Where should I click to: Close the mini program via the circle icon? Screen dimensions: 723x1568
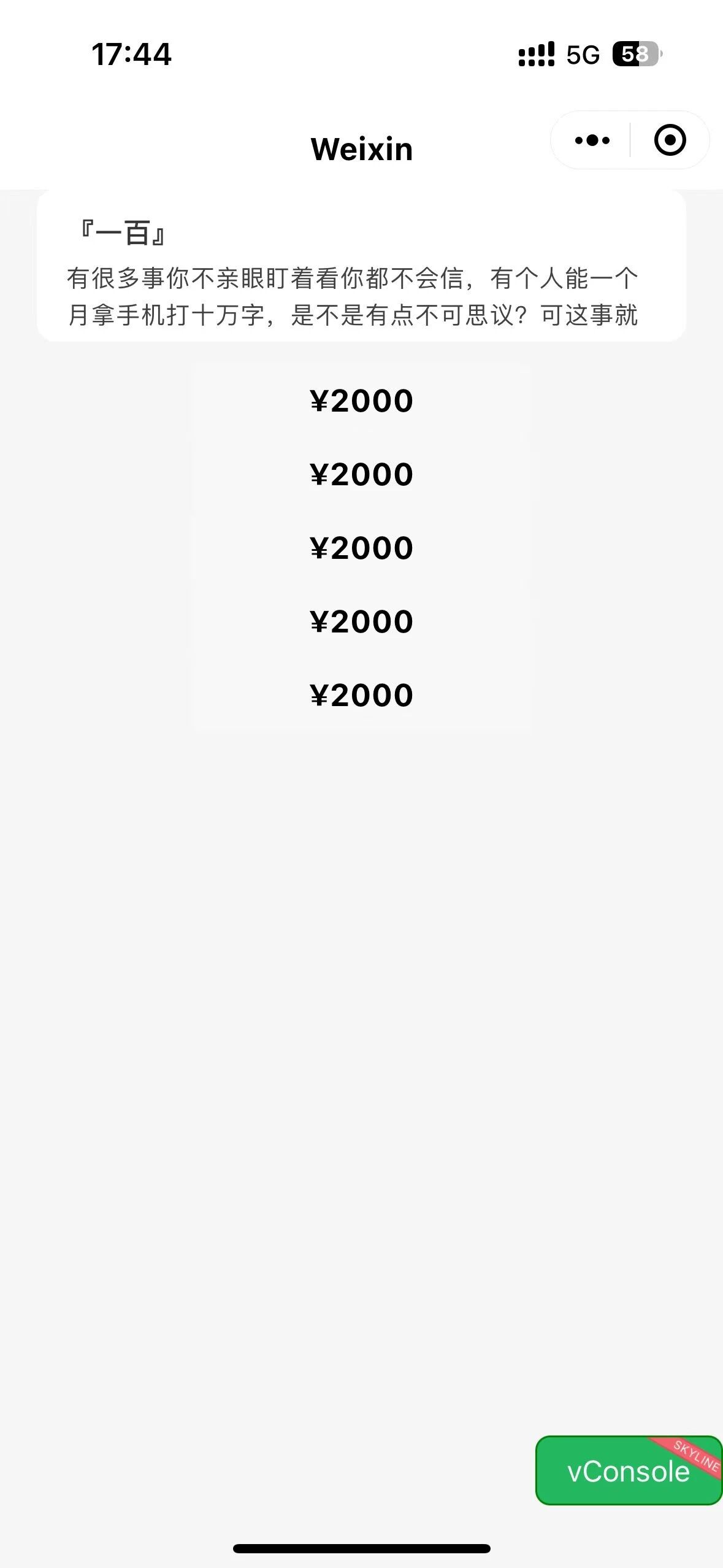tap(670, 140)
